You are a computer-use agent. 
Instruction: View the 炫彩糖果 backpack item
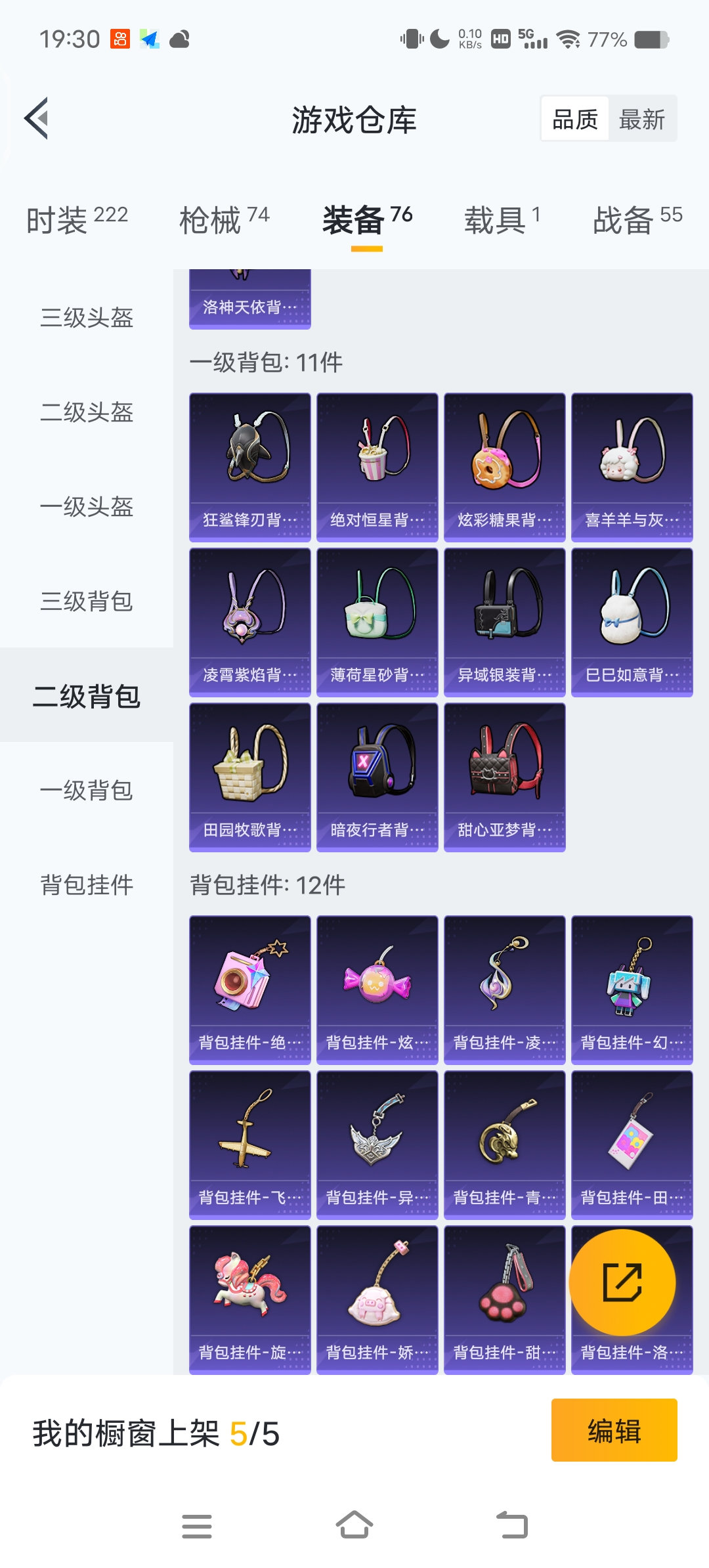click(x=505, y=467)
